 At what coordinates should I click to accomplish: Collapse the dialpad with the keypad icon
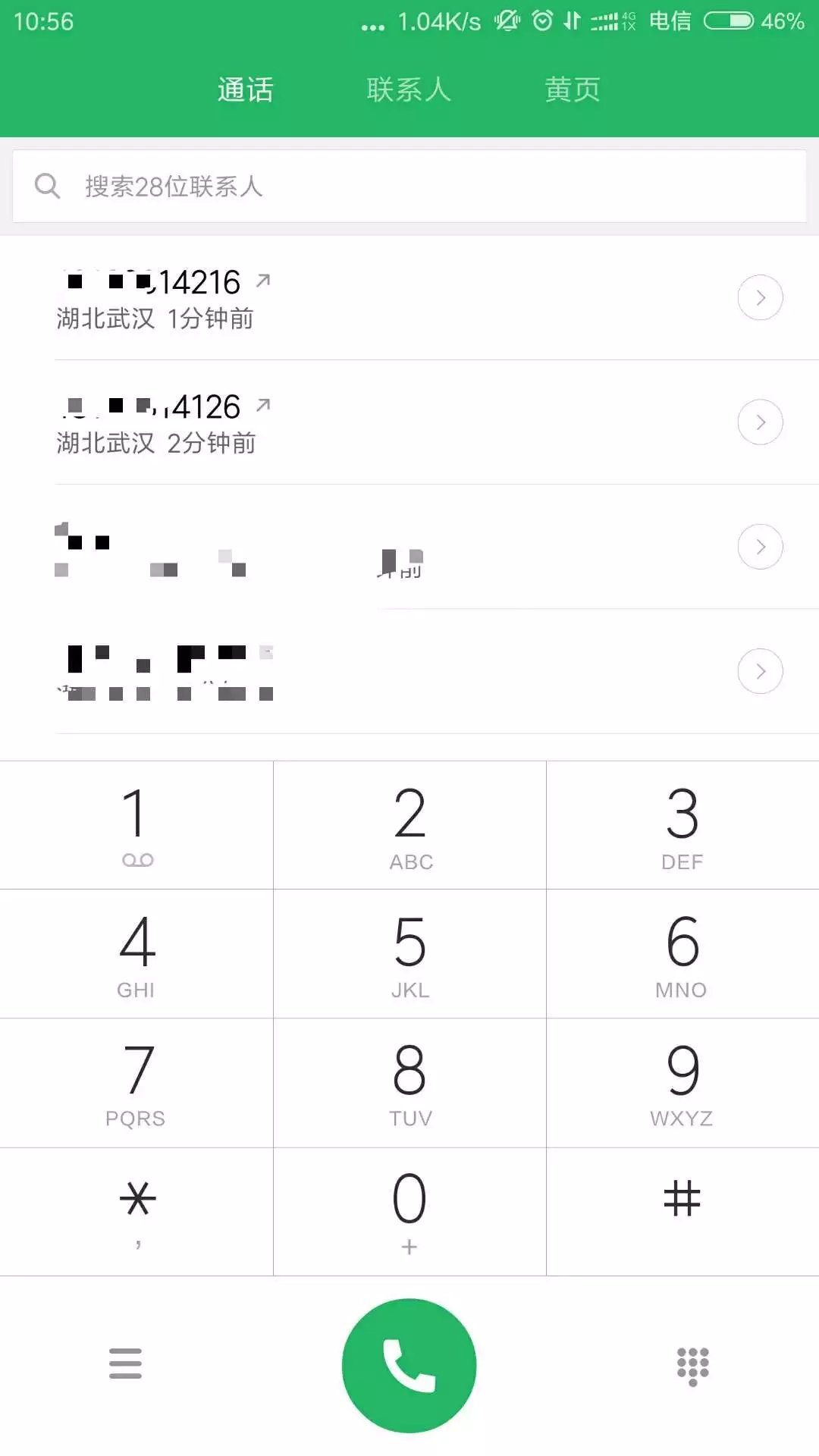[692, 1366]
